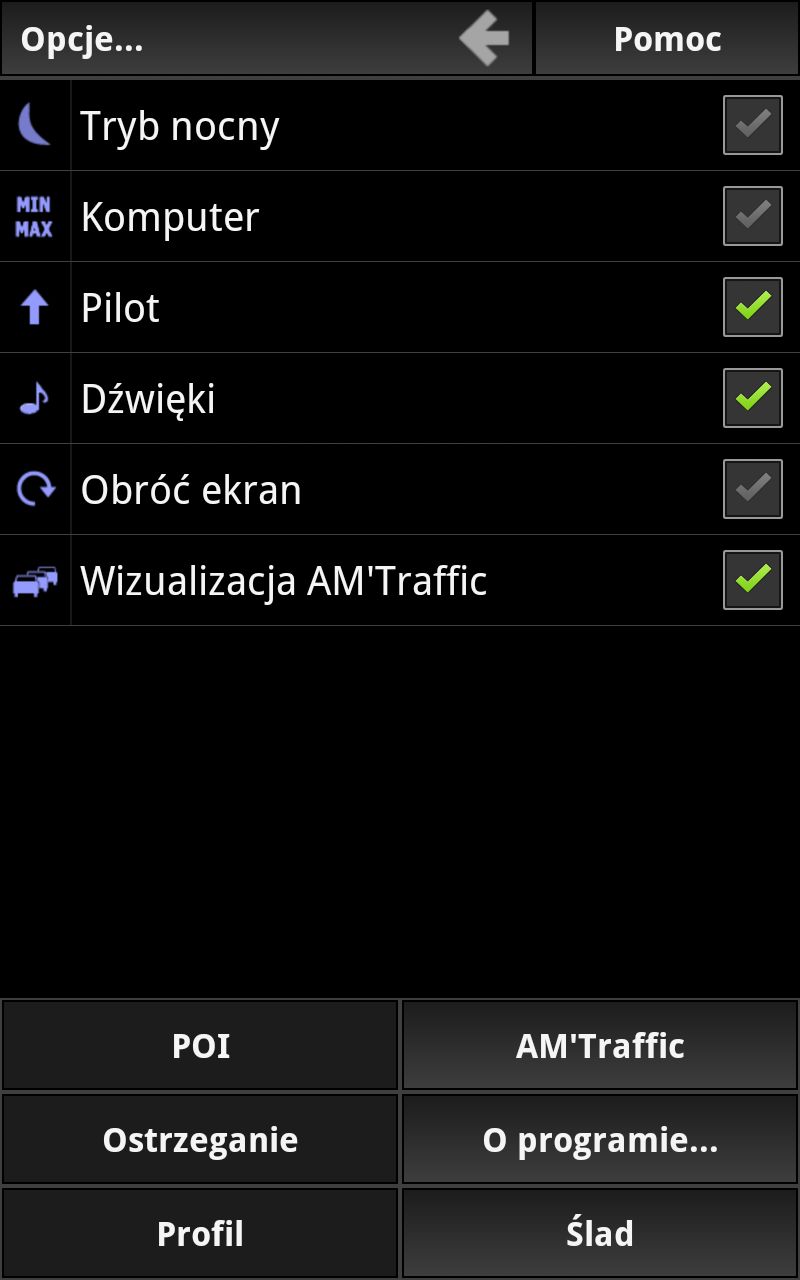Uncheck Wizualizacja AM'Traffic
This screenshot has width=800, height=1280.
pyautogui.click(x=752, y=580)
